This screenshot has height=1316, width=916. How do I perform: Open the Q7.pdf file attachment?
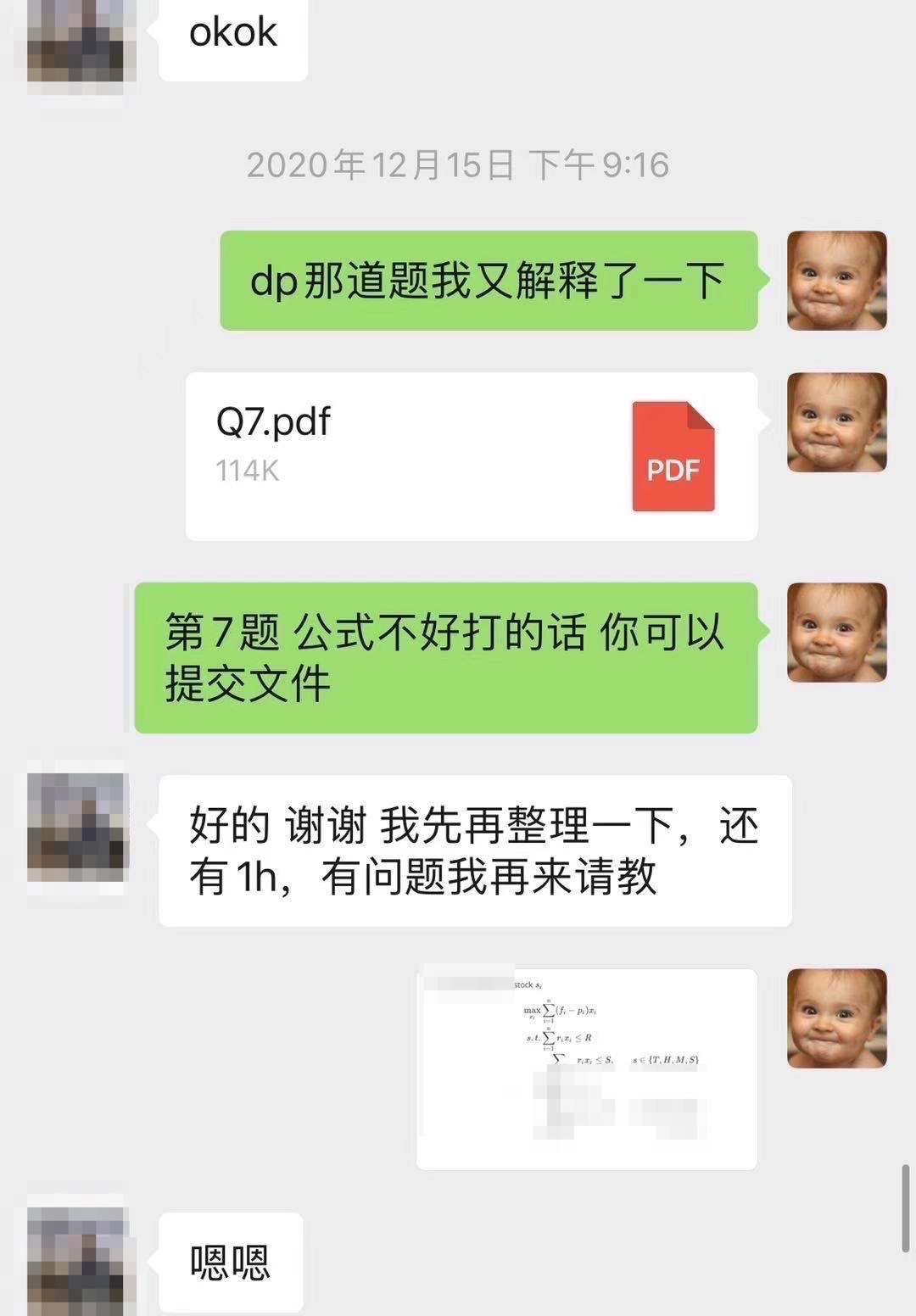coord(471,455)
